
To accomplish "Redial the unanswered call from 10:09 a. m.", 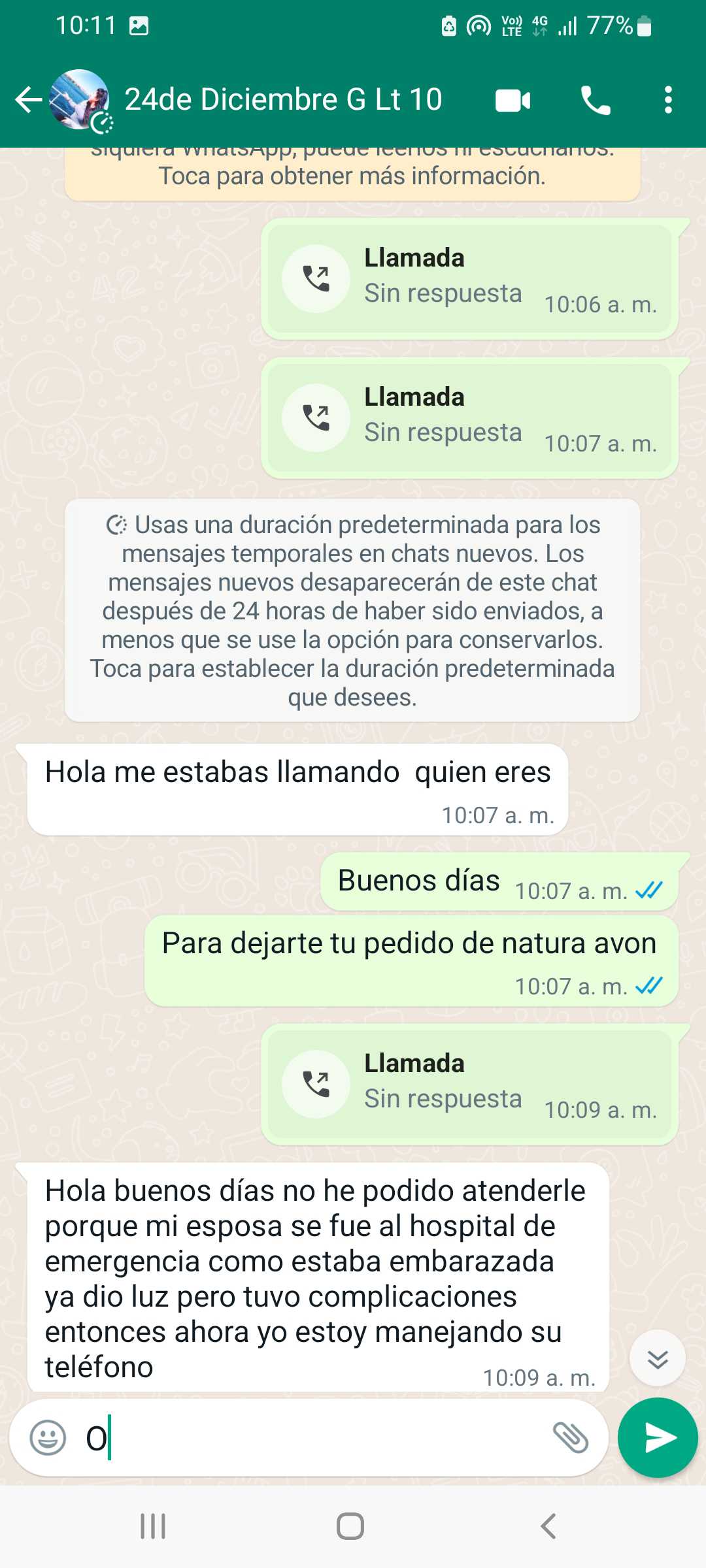I will point(469,1084).
